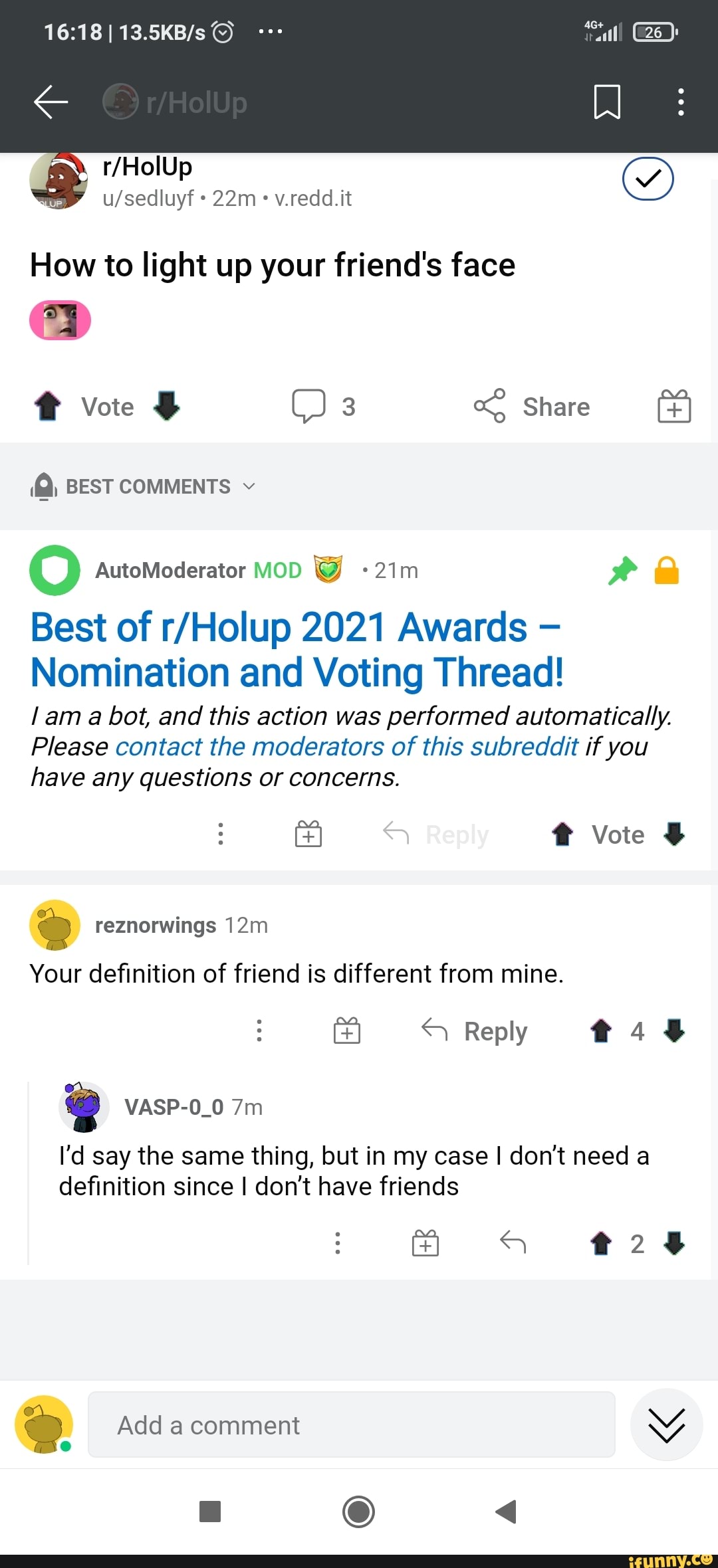Reply to reznorwings' comment
The width and height of the screenshot is (718, 1568).
click(475, 1031)
